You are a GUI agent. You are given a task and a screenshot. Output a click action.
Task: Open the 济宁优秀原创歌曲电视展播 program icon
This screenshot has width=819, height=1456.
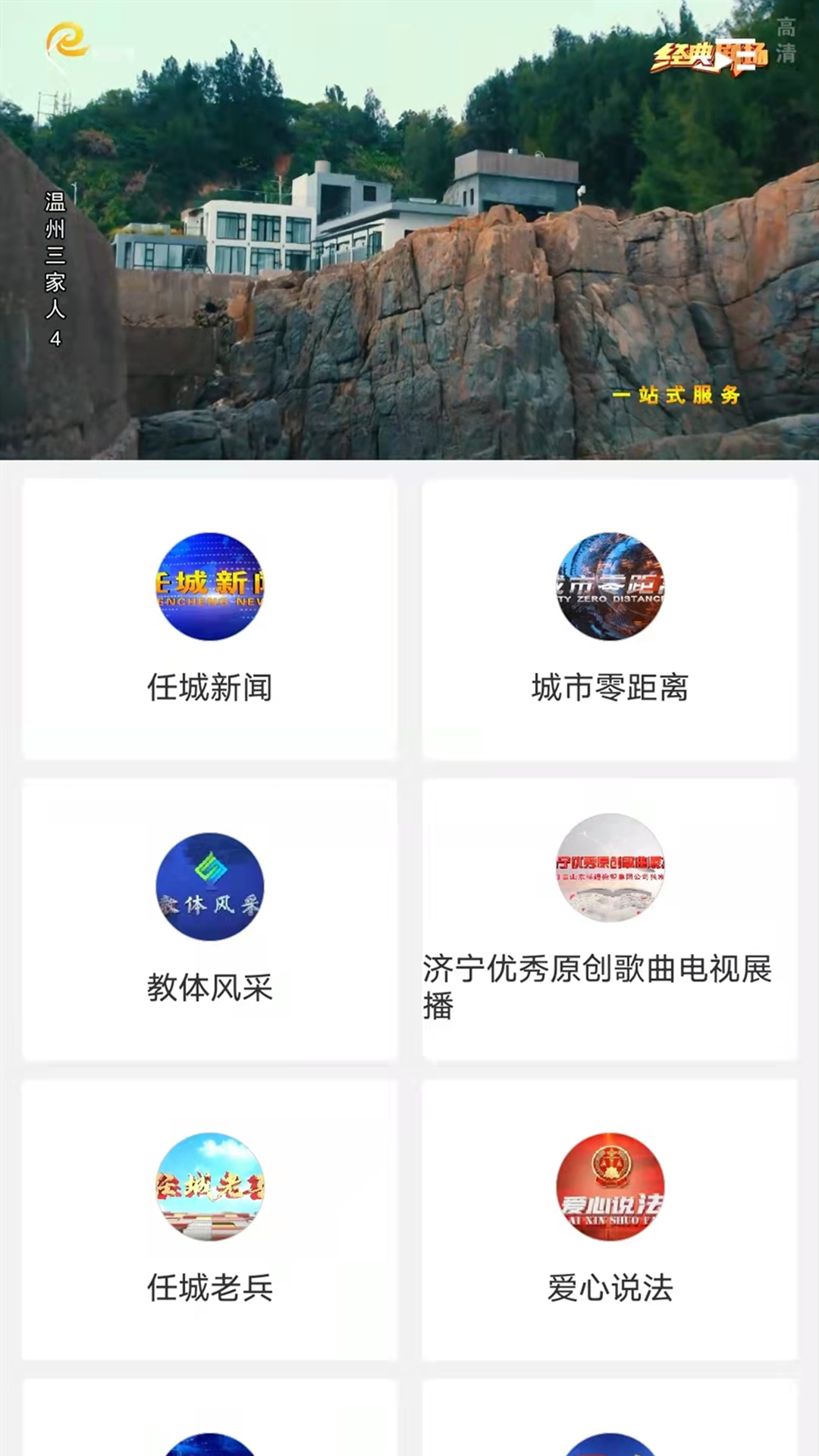[x=611, y=872]
